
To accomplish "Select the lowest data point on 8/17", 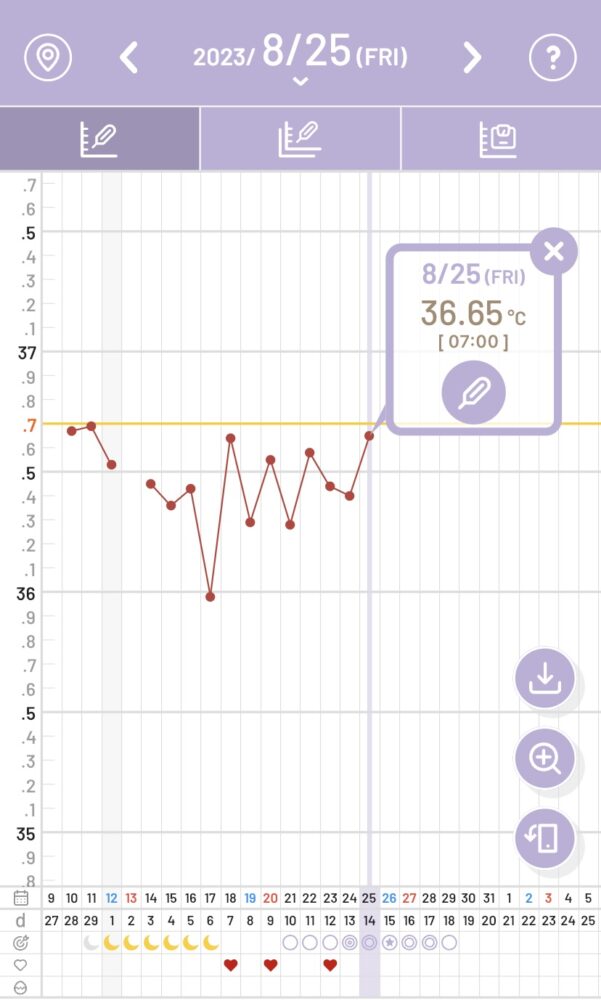I will tap(210, 597).
